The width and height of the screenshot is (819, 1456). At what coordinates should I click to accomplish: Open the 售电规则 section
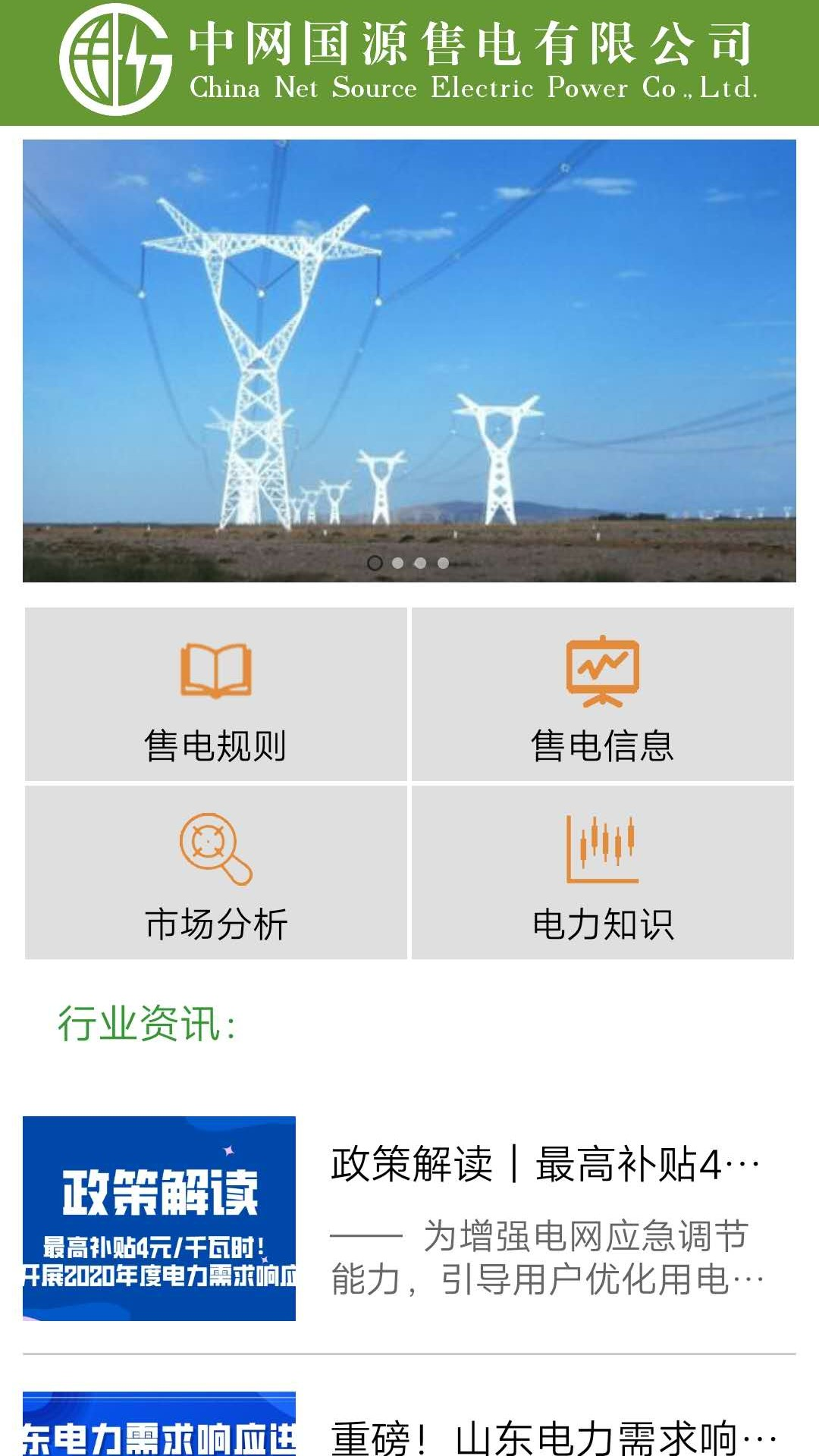pos(216,694)
